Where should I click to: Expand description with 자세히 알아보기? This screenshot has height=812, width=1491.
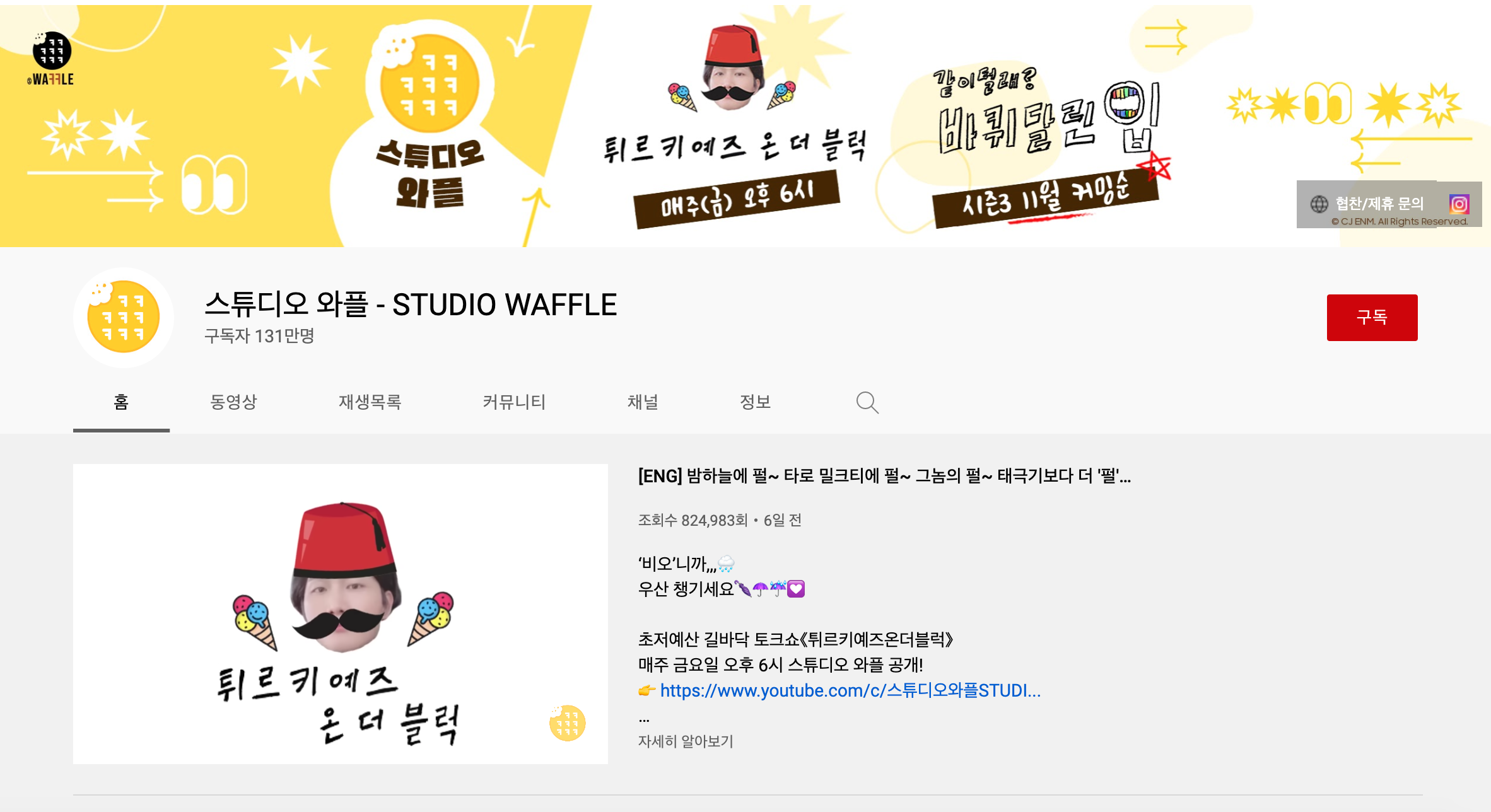pos(686,741)
